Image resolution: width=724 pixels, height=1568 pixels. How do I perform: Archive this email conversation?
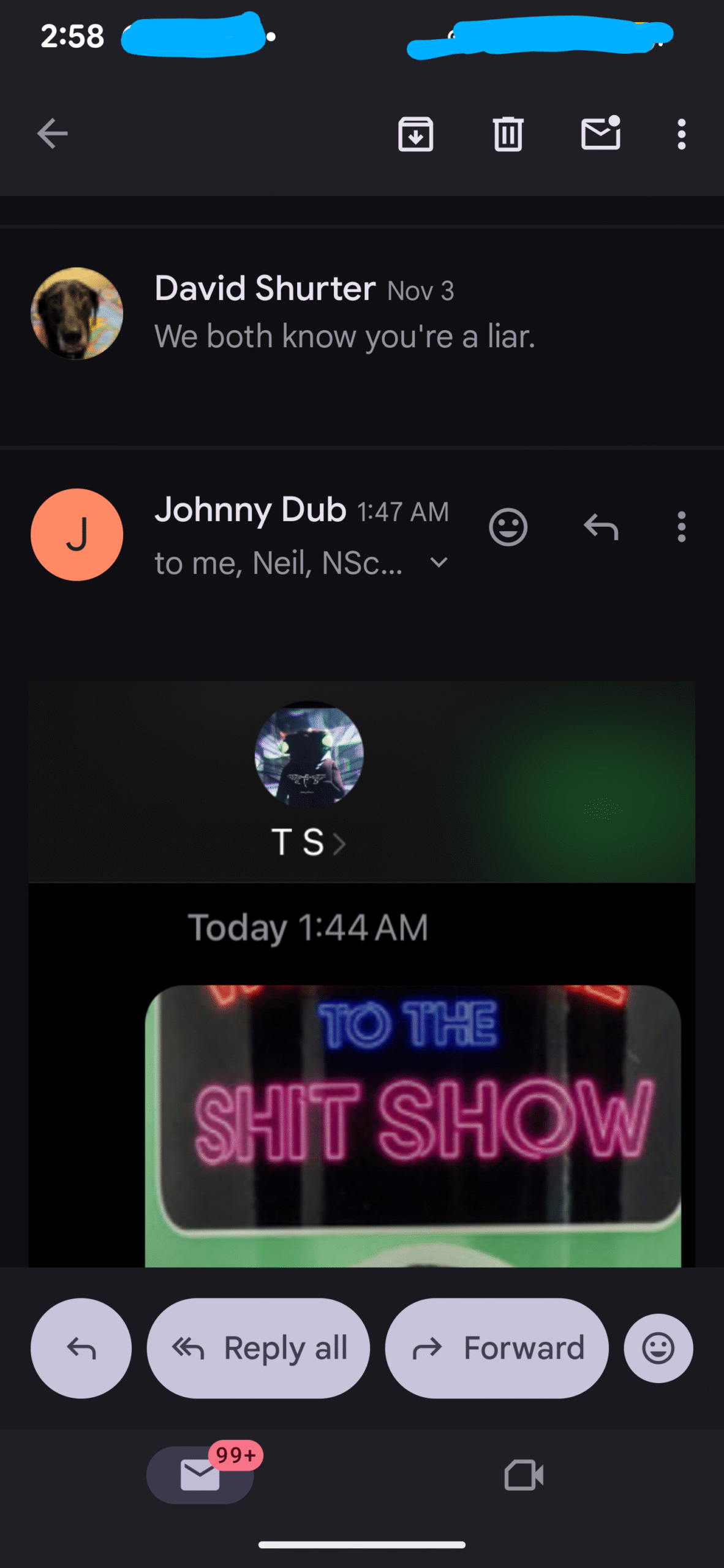coord(416,134)
